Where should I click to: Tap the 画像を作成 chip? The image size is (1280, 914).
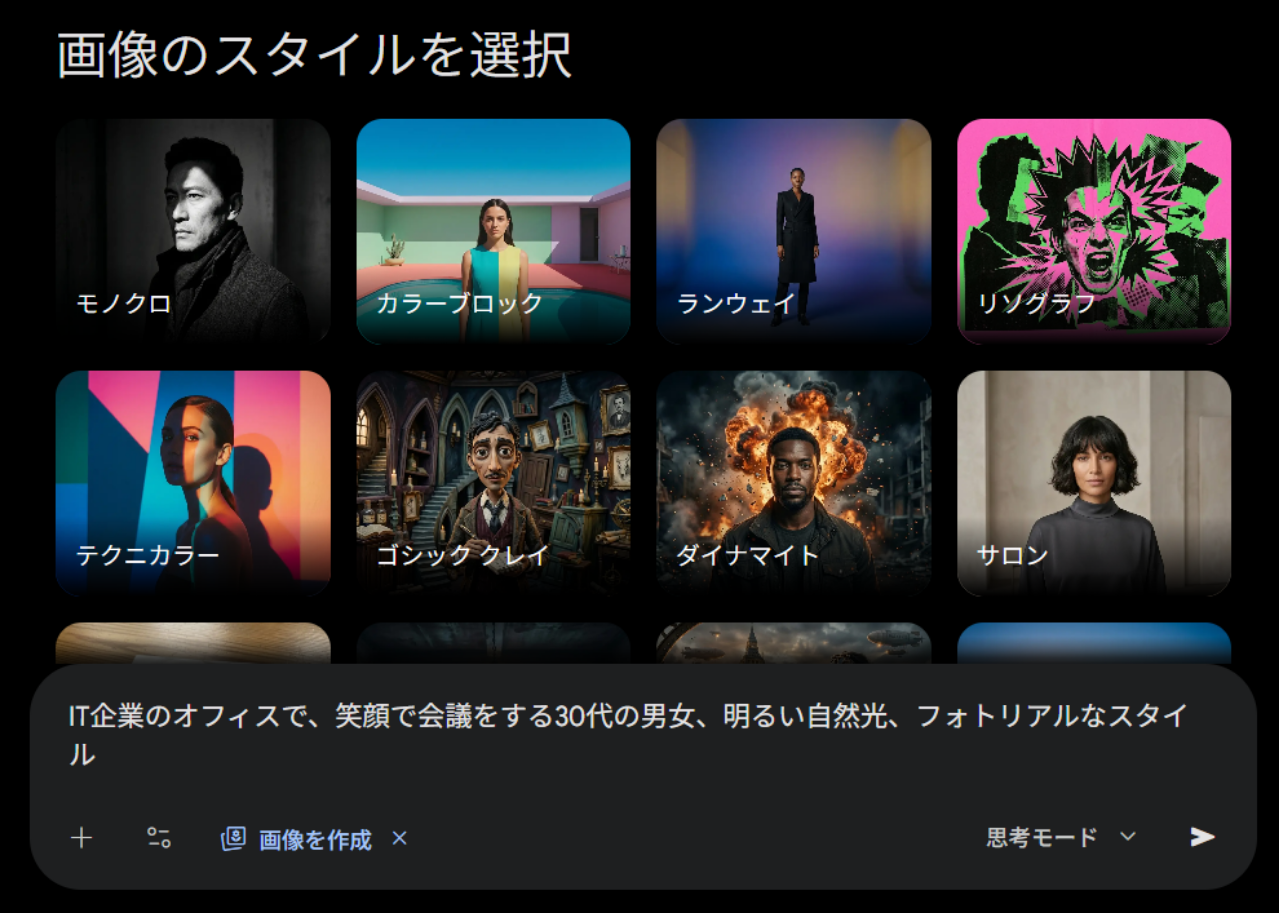click(298, 839)
